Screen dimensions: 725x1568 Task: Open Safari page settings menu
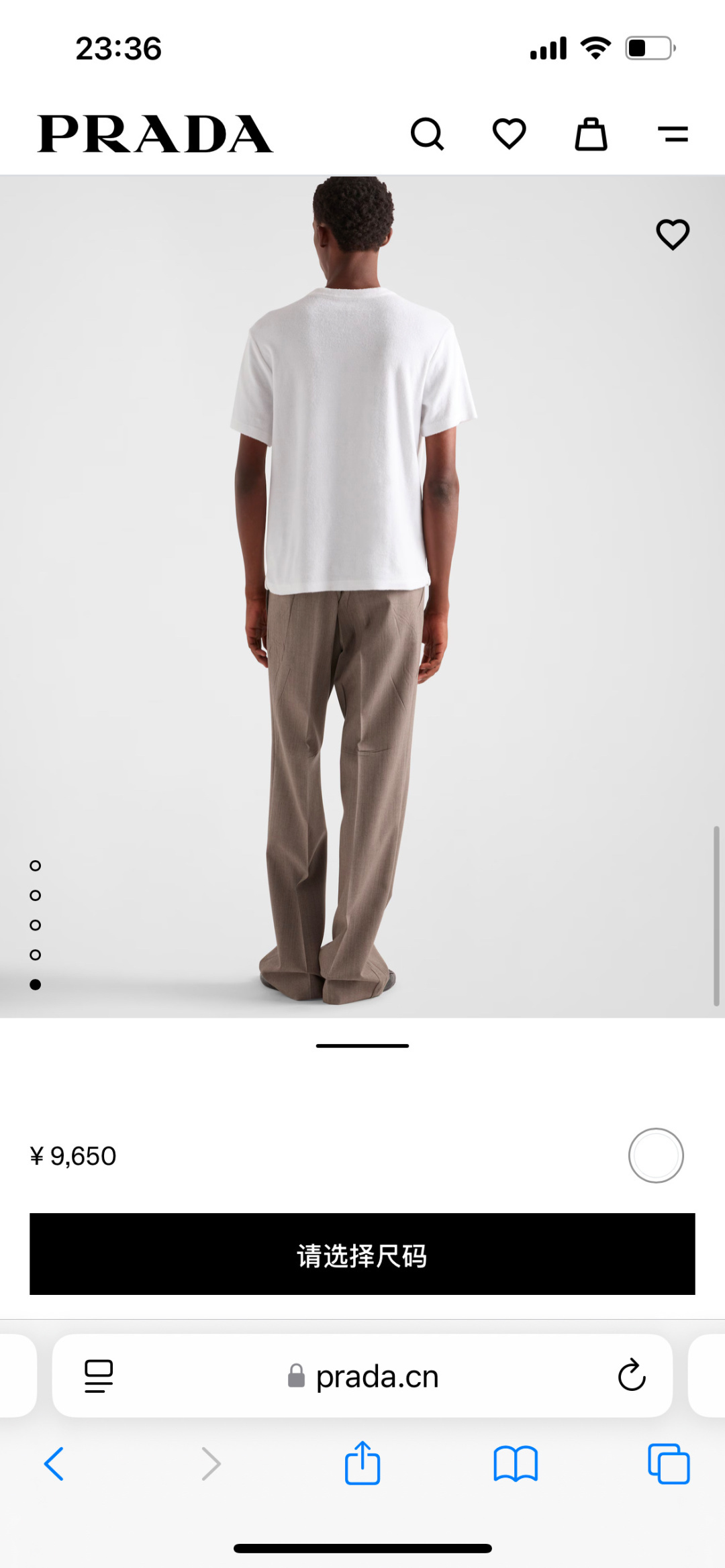coord(99,1376)
